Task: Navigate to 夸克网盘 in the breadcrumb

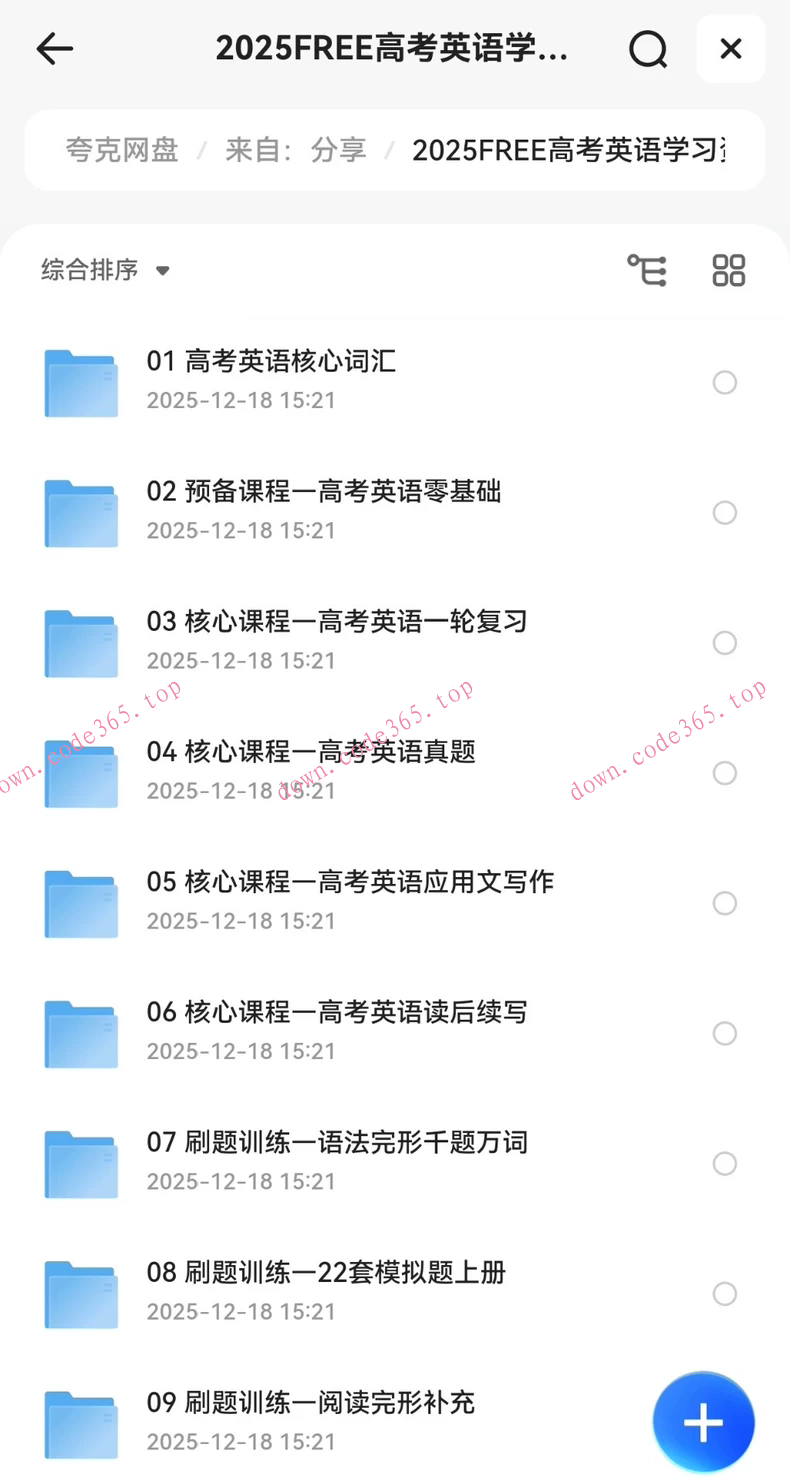Action: [x=121, y=149]
